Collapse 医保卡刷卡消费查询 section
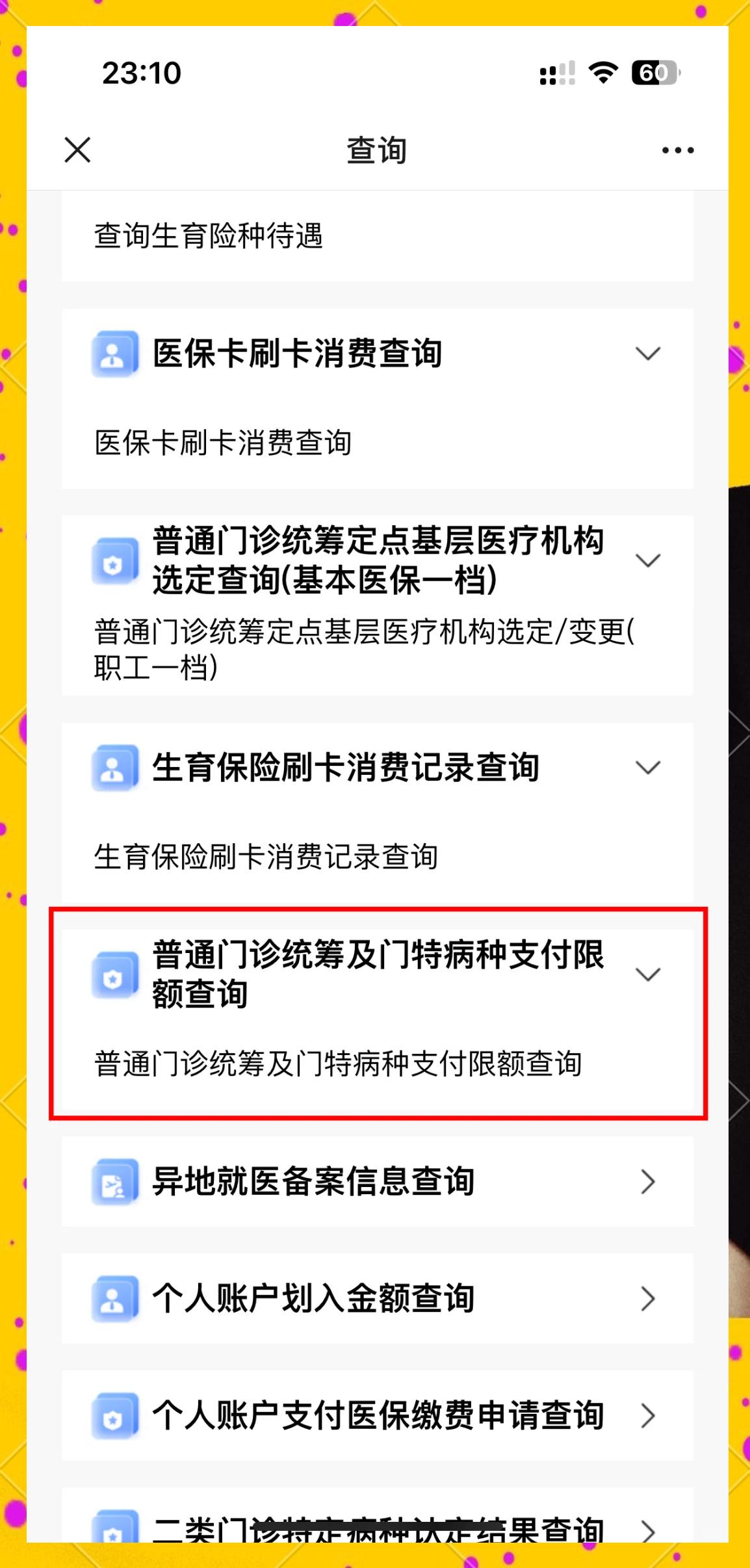Image resolution: width=750 pixels, height=1568 pixels. (x=647, y=354)
